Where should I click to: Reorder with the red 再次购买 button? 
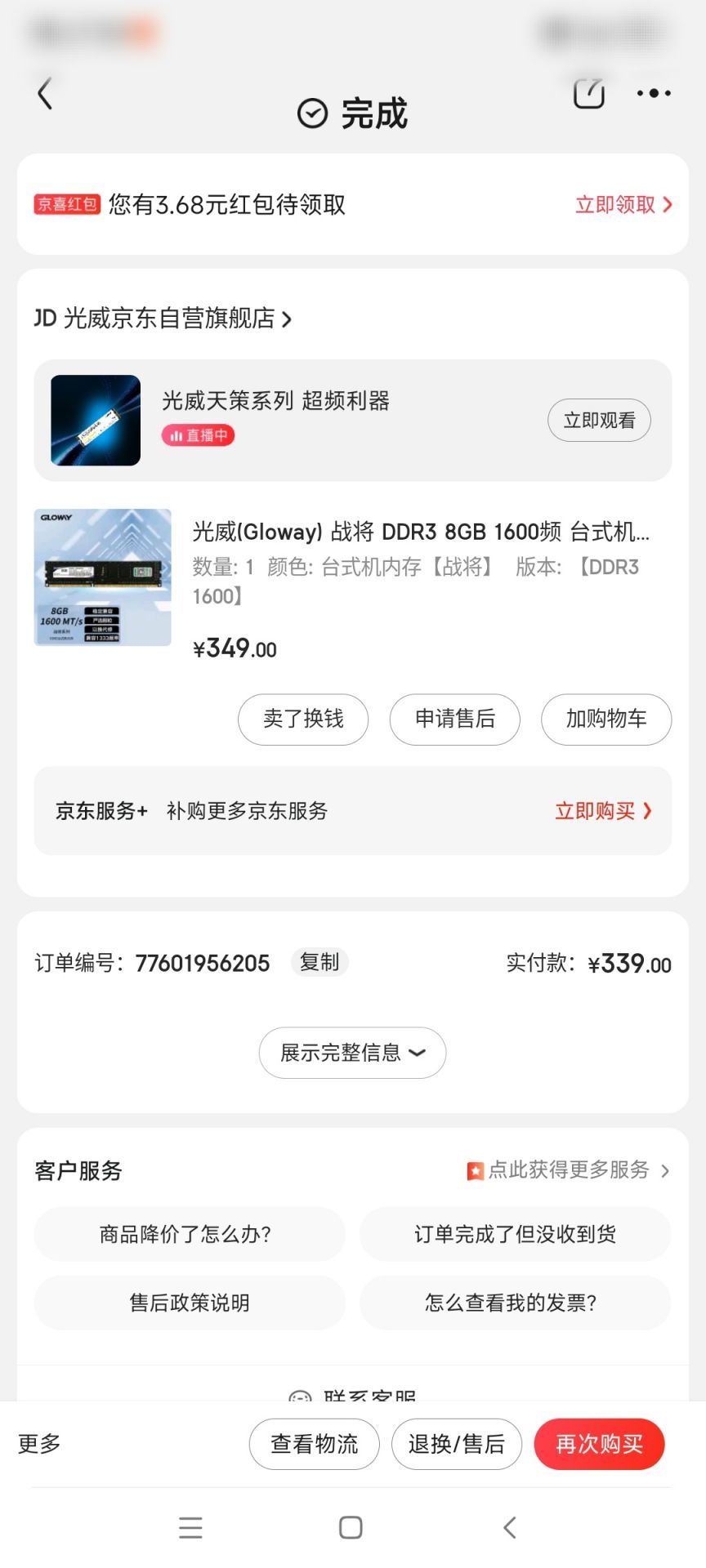[x=599, y=1444]
